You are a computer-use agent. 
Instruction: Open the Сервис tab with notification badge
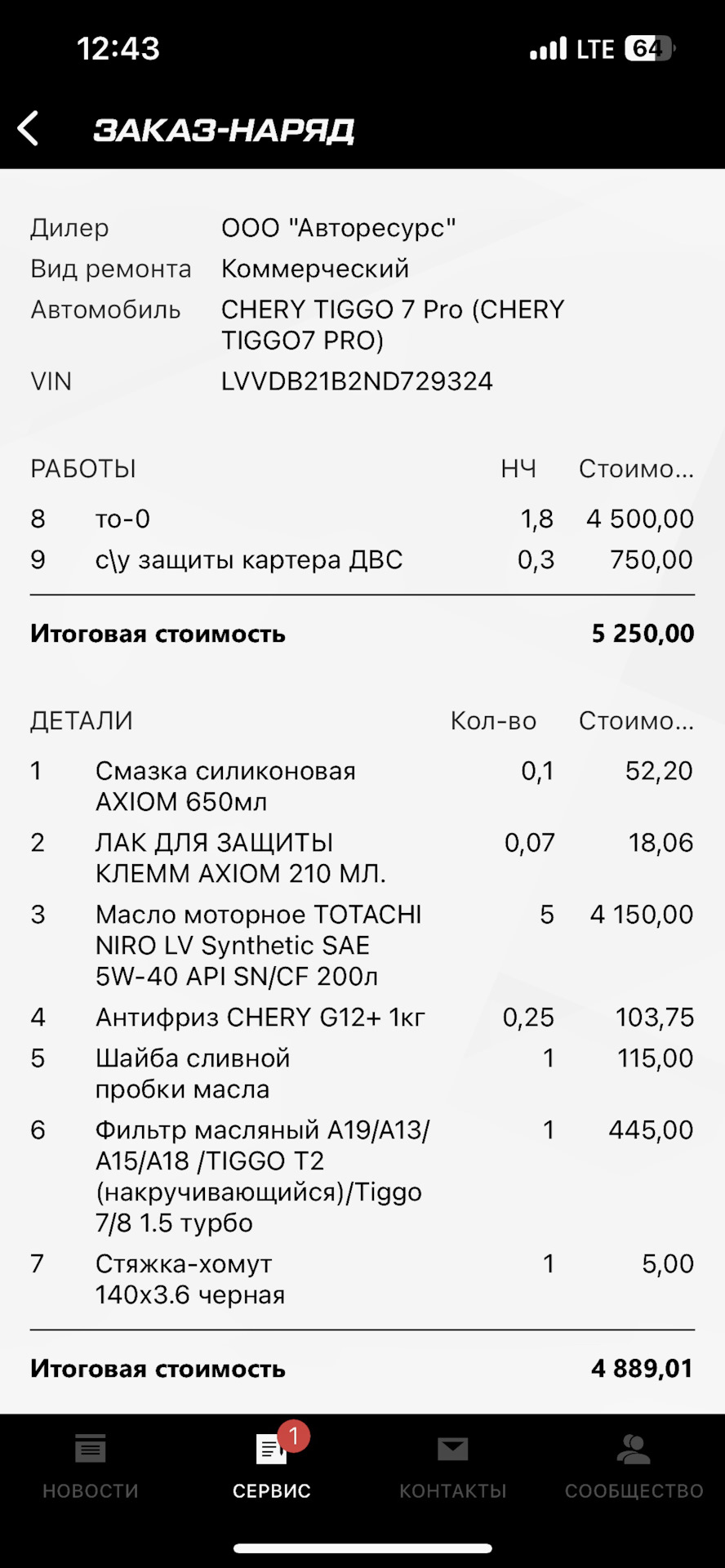(x=272, y=1467)
